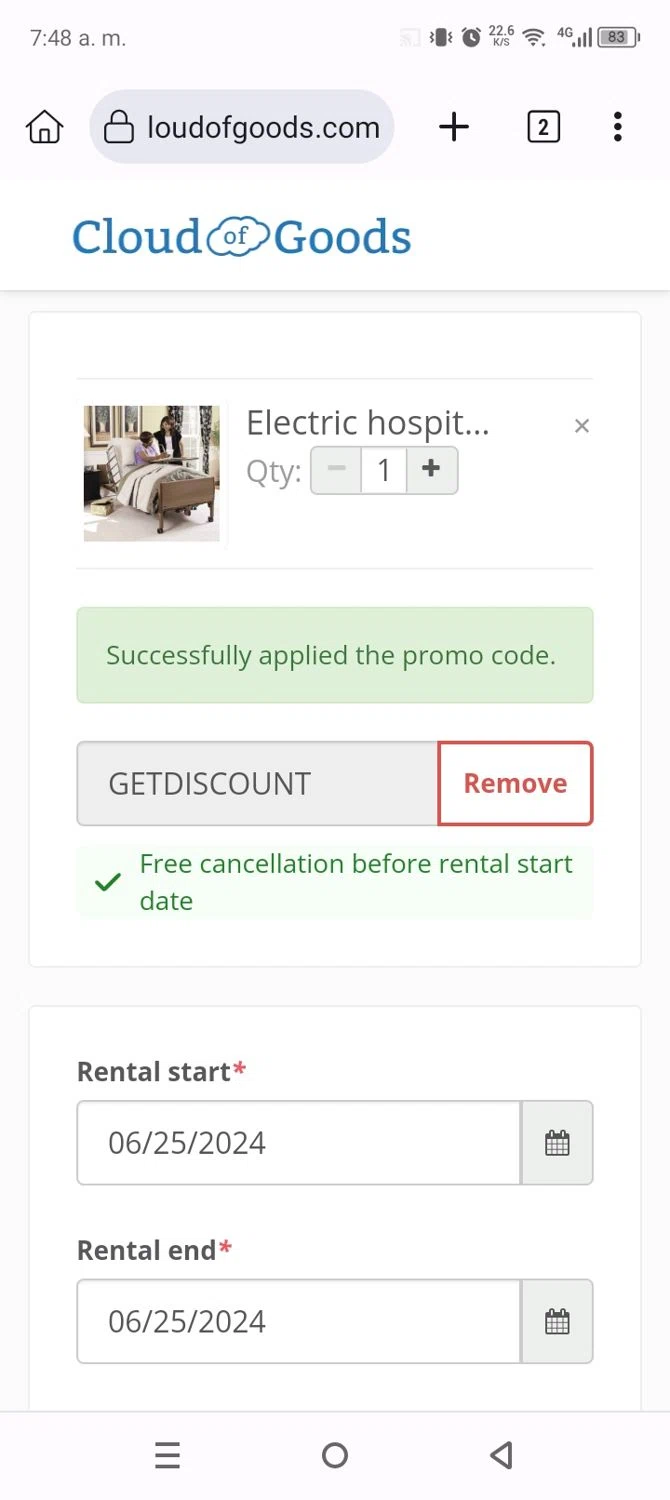
Task: Open the calendar for Rental start
Action: 557,1143
